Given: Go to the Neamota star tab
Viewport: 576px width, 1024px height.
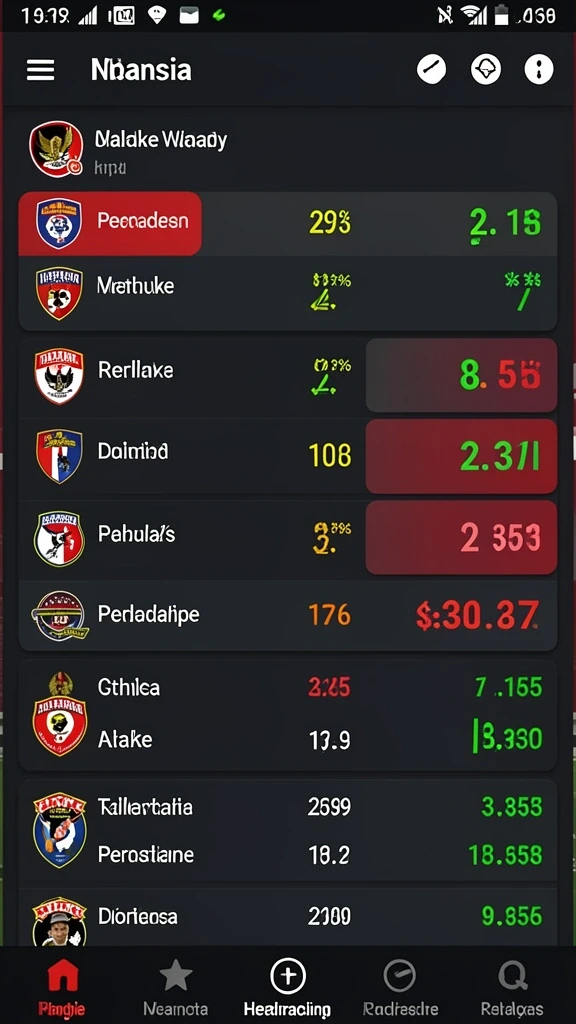Looking at the screenshot, I should 175,988.
